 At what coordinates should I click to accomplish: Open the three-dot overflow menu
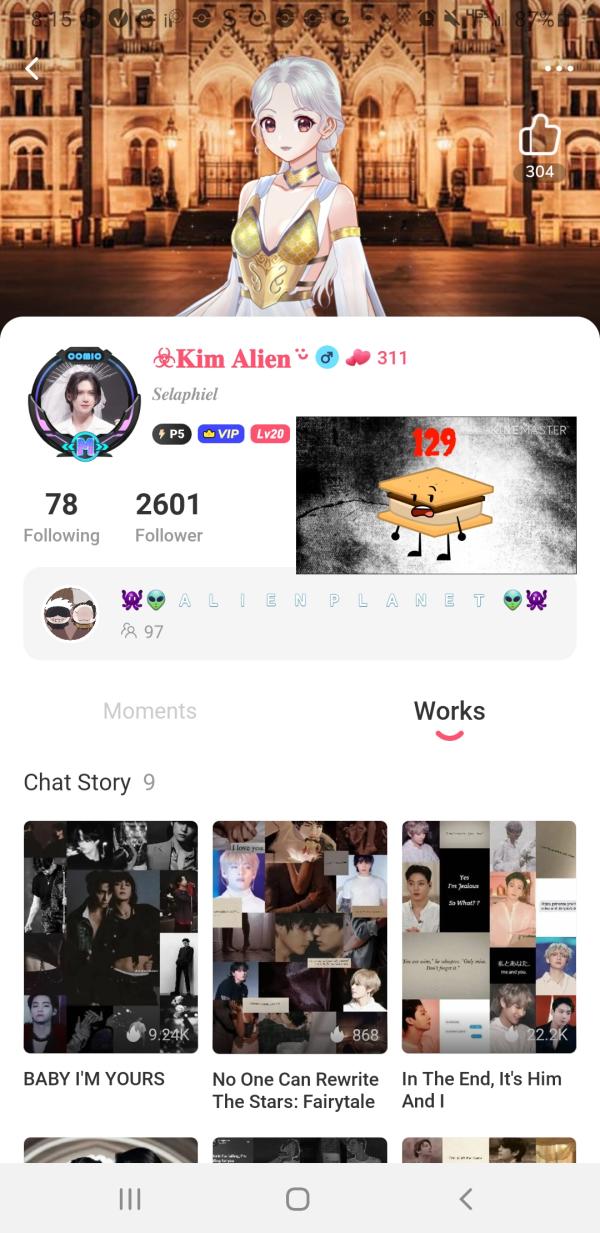(558, 68)
